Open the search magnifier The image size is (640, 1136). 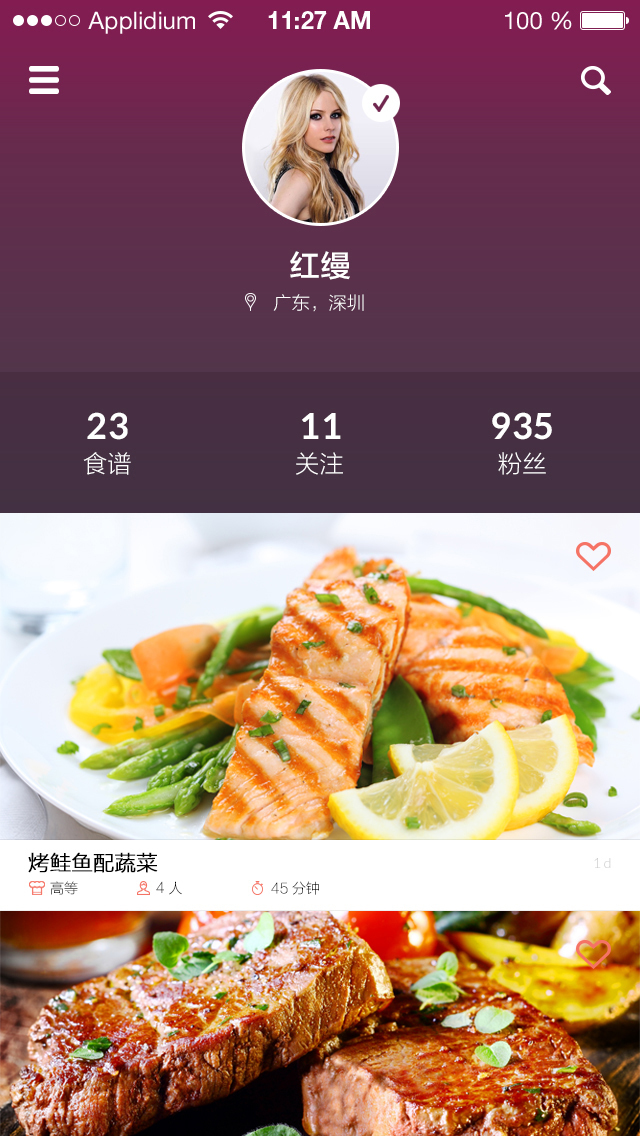[x=596, y=81]
